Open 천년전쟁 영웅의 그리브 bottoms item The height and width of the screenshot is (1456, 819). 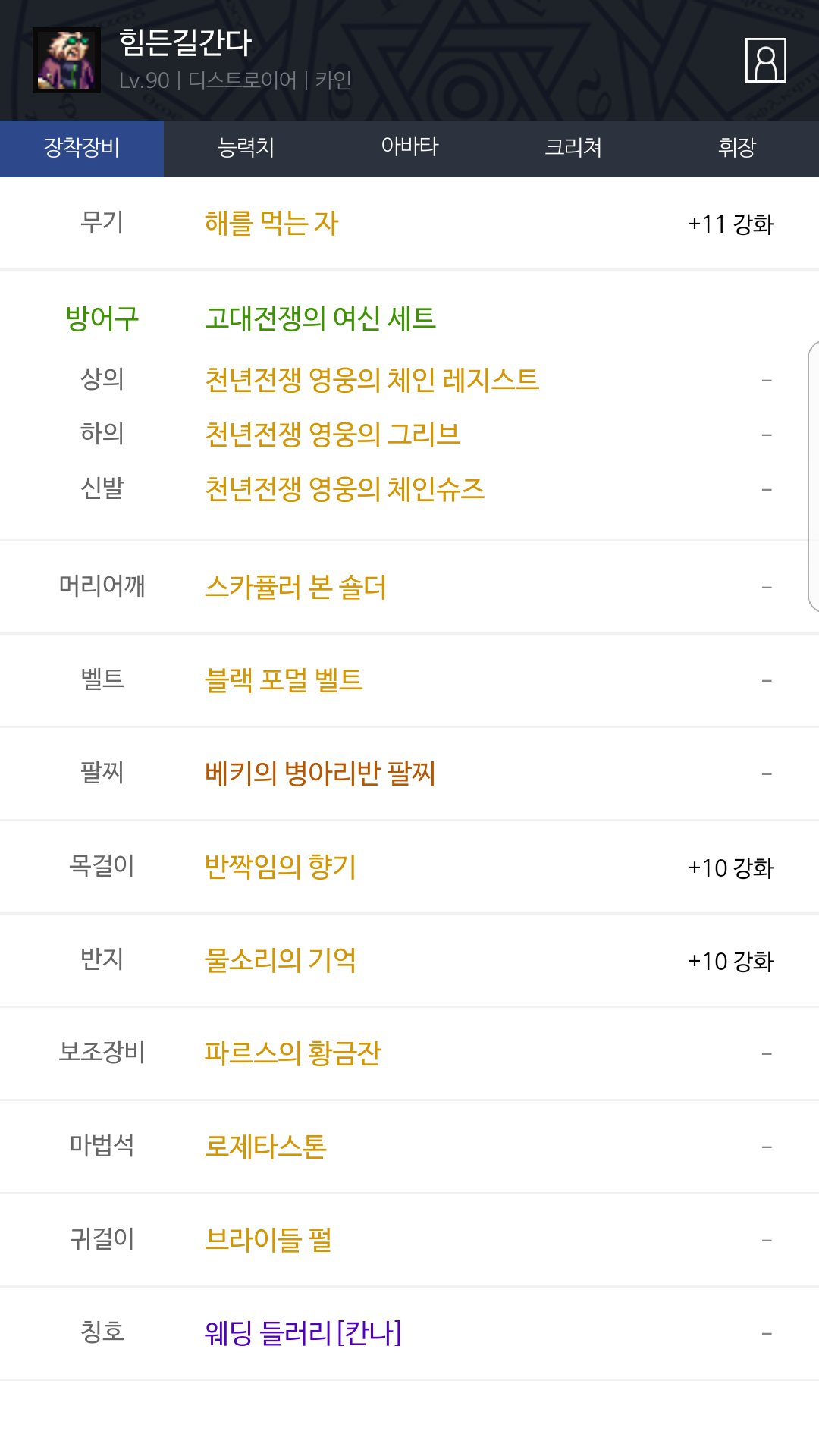pos(336,434)
